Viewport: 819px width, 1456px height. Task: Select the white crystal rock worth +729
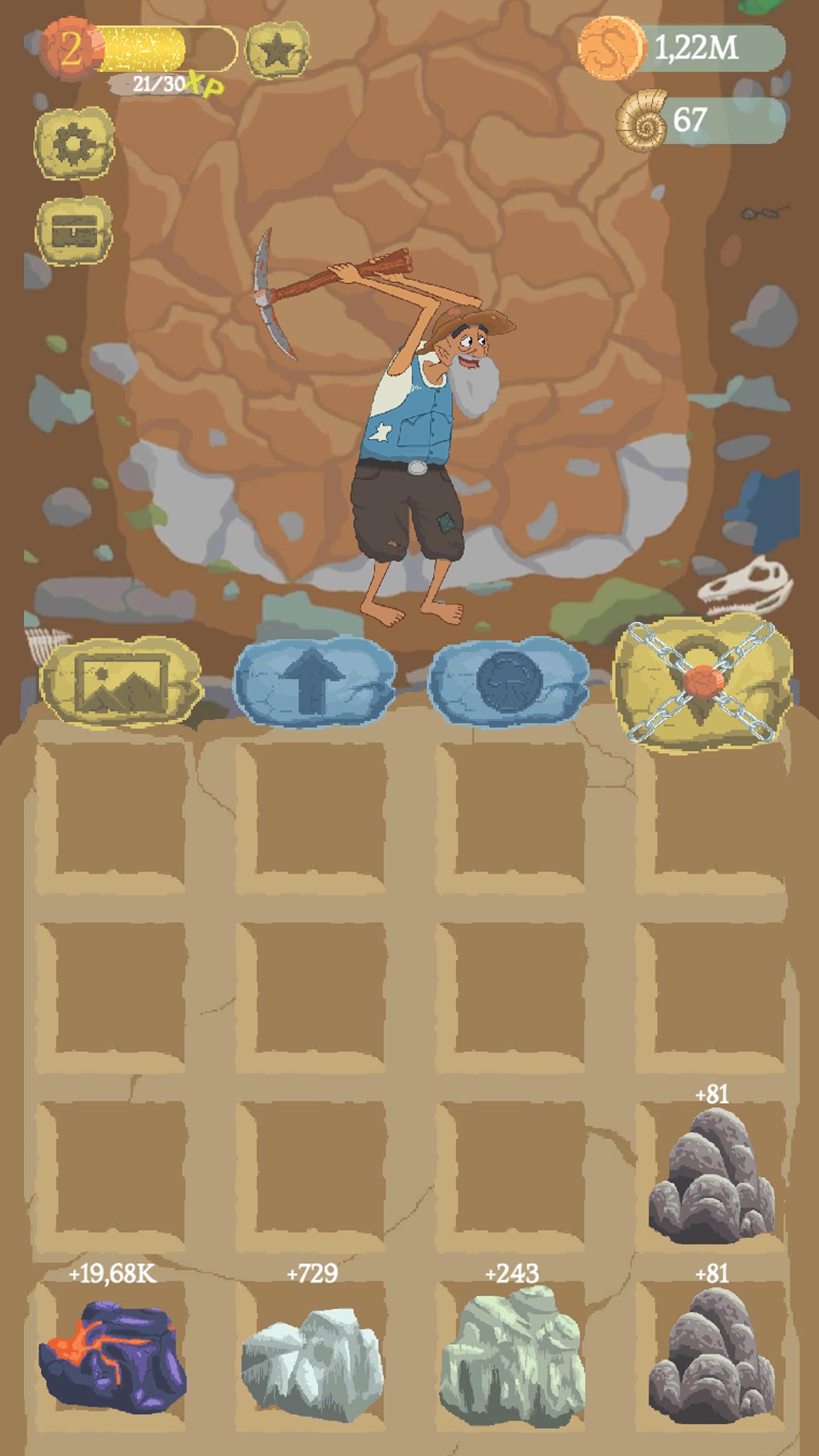312,1364
